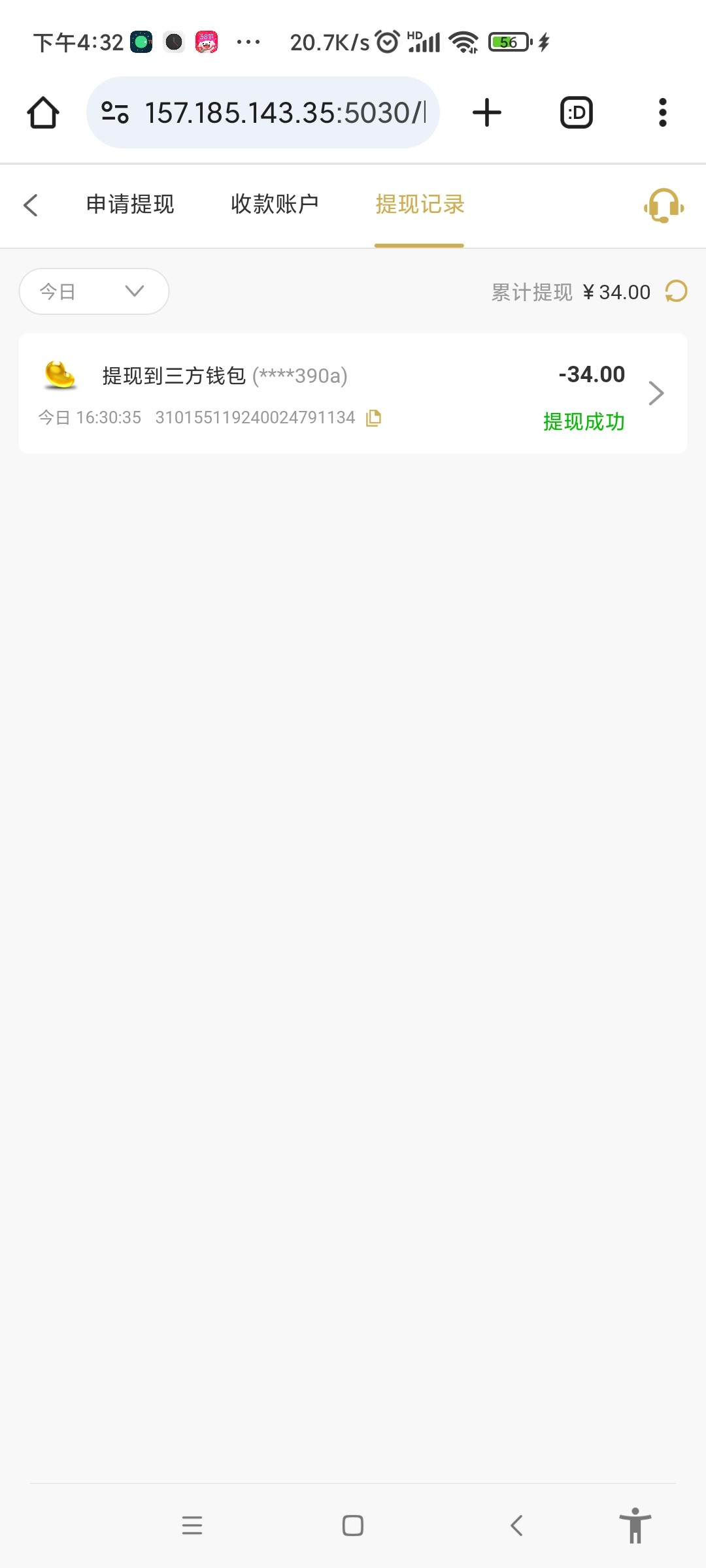Select the 提现记录 tab
Viewport: 706px width, 1568px height.
pyautogui.click(x=420, y=204)
